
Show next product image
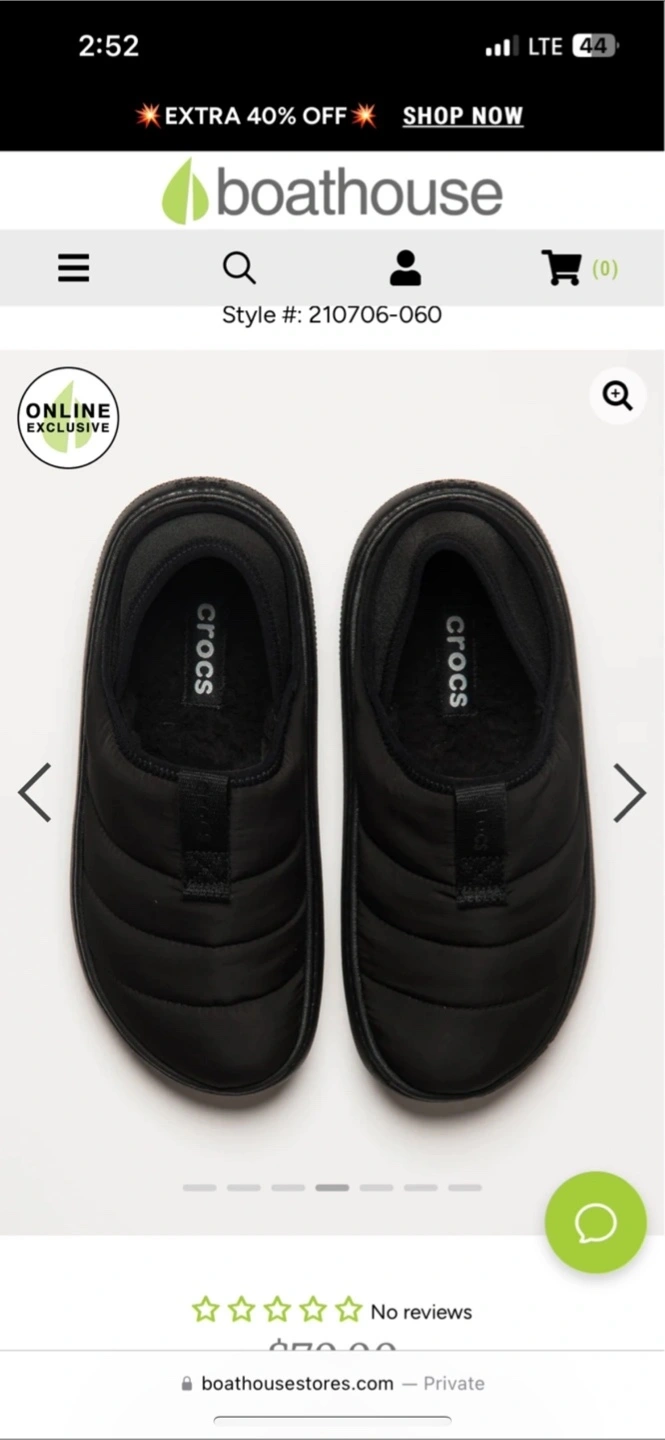pyautogui.click(x=629, y=792)
